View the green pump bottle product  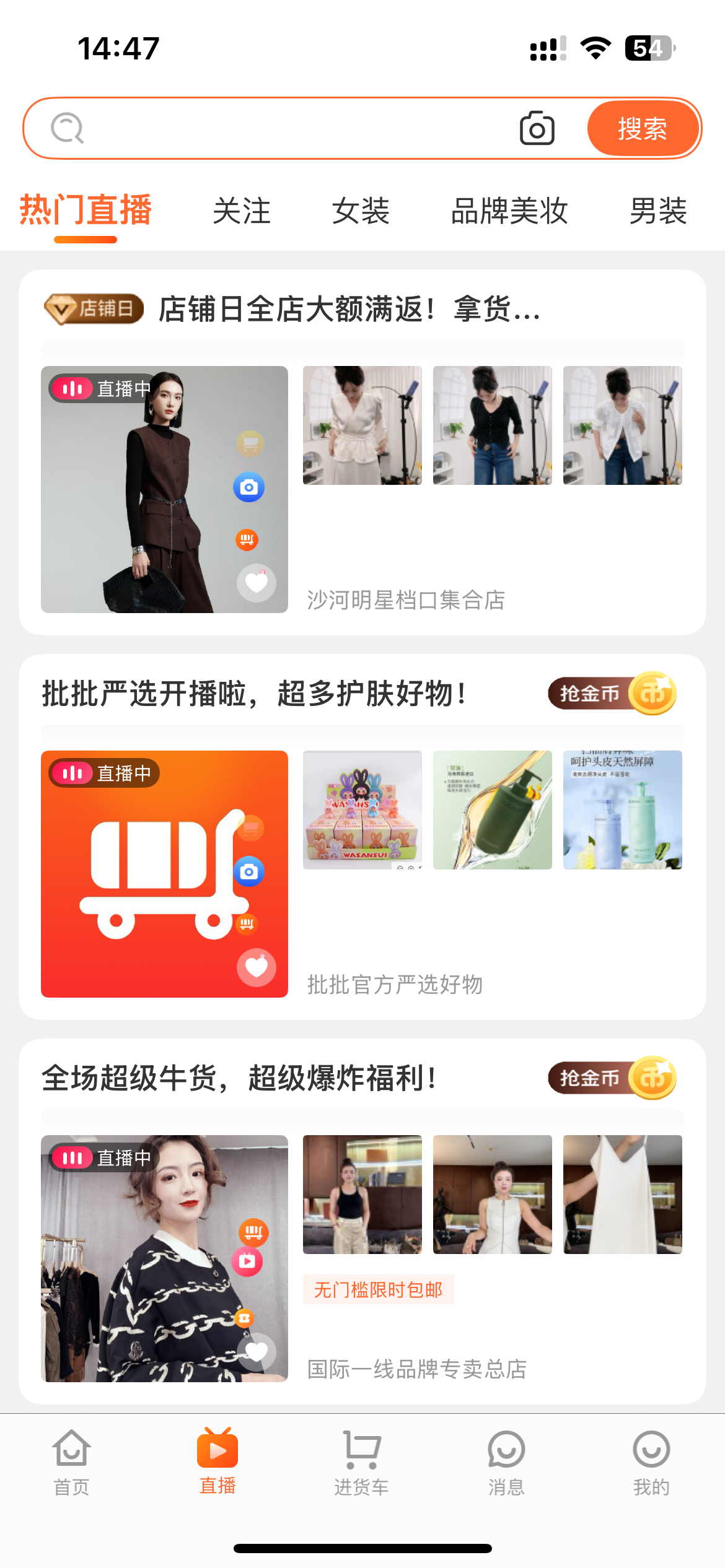[493, 810]
